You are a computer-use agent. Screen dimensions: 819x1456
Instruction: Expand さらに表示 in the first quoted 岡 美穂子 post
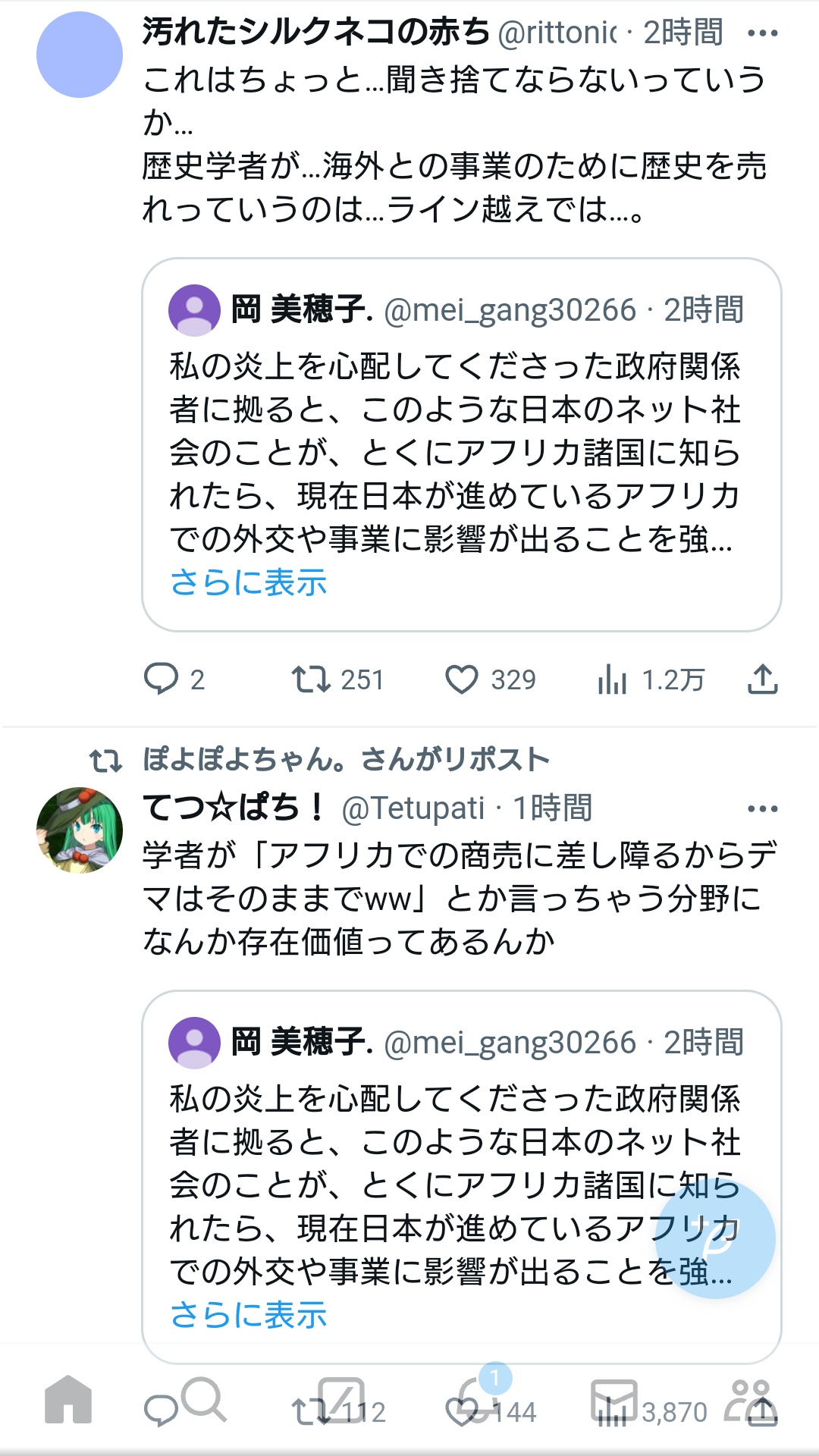click(249, 582)
